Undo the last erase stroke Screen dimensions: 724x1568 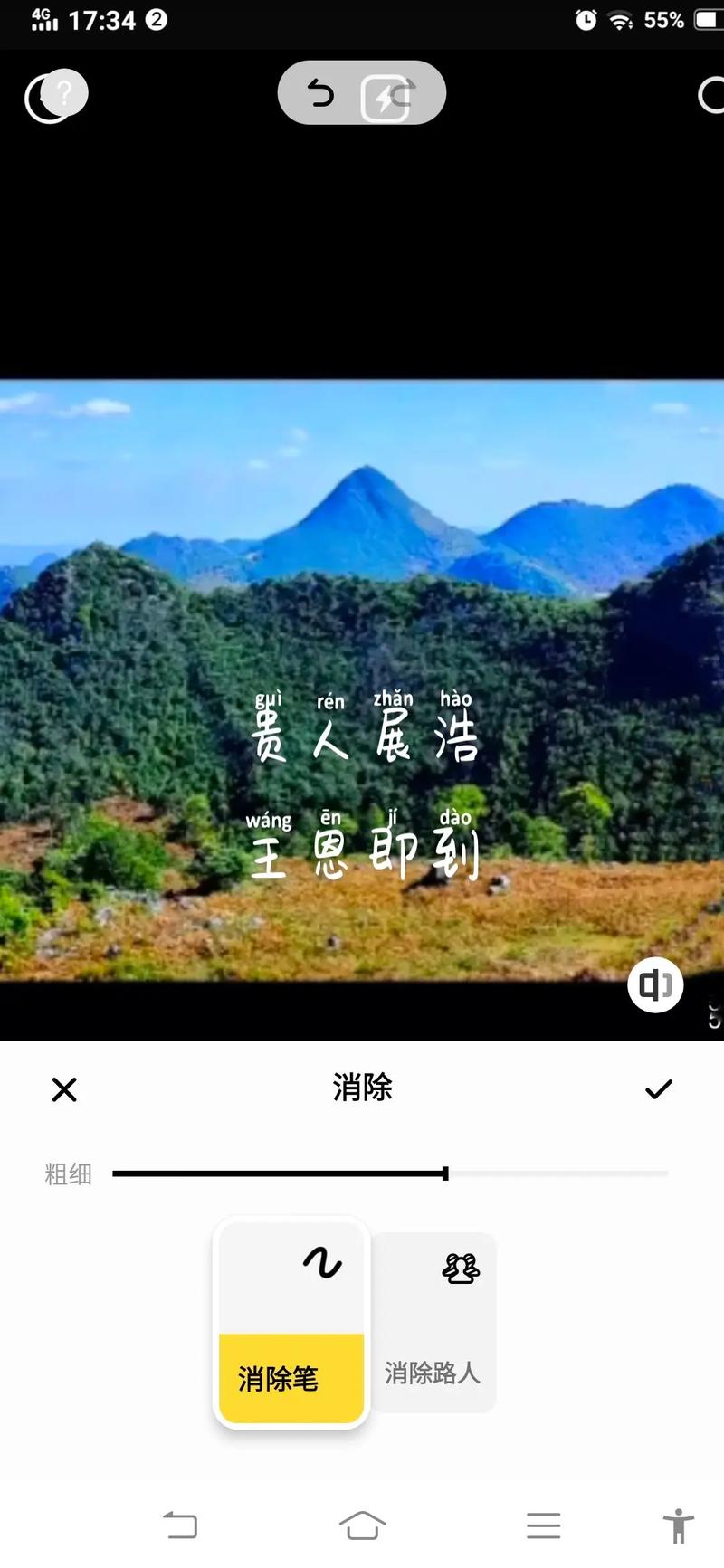tap(320, 93)
